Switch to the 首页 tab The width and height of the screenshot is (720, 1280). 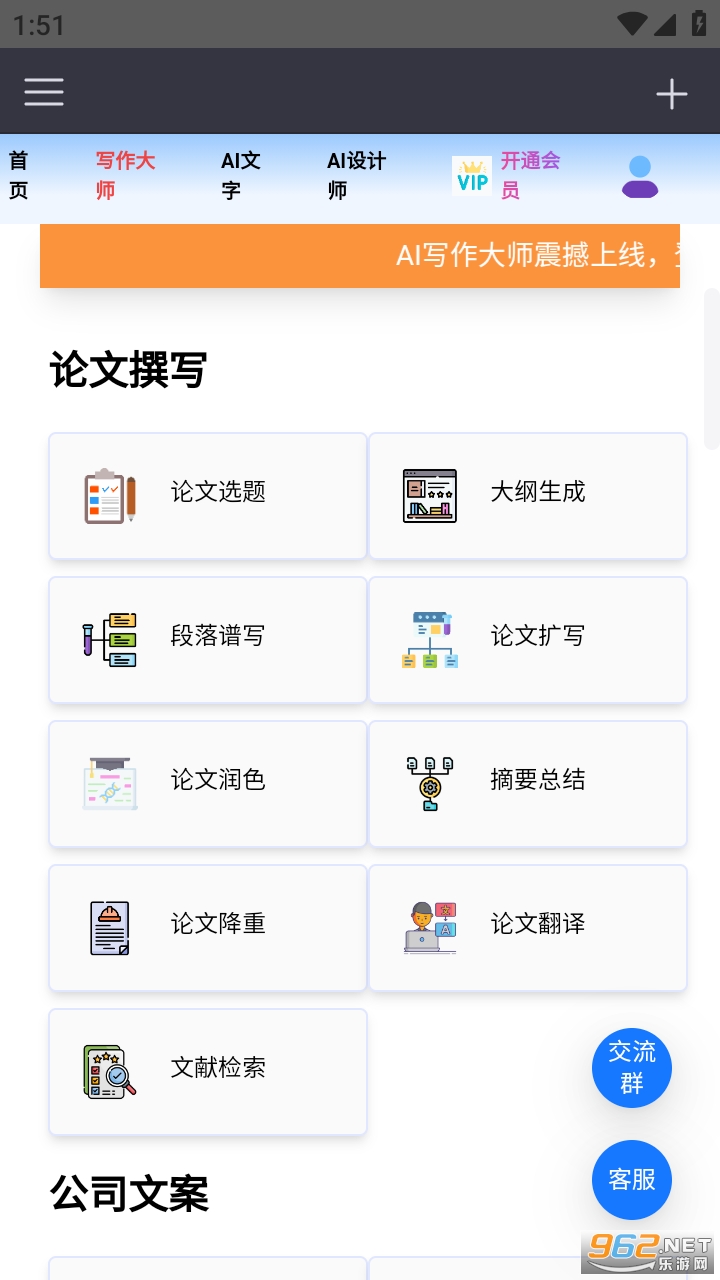tap(19, 175)
